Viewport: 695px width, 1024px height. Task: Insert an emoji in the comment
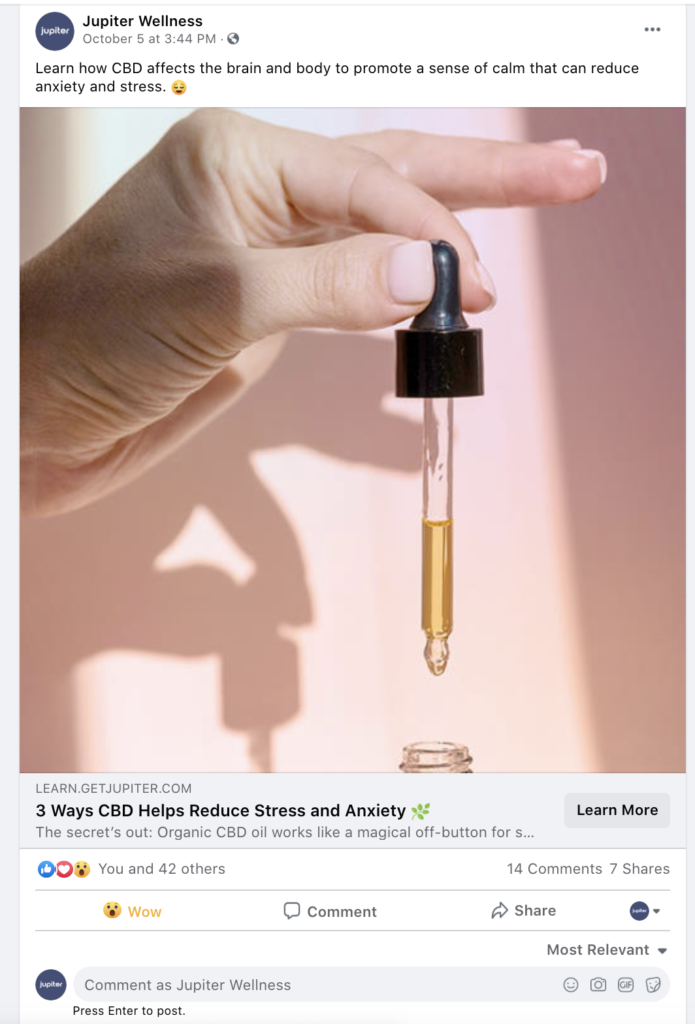[571, 985]
